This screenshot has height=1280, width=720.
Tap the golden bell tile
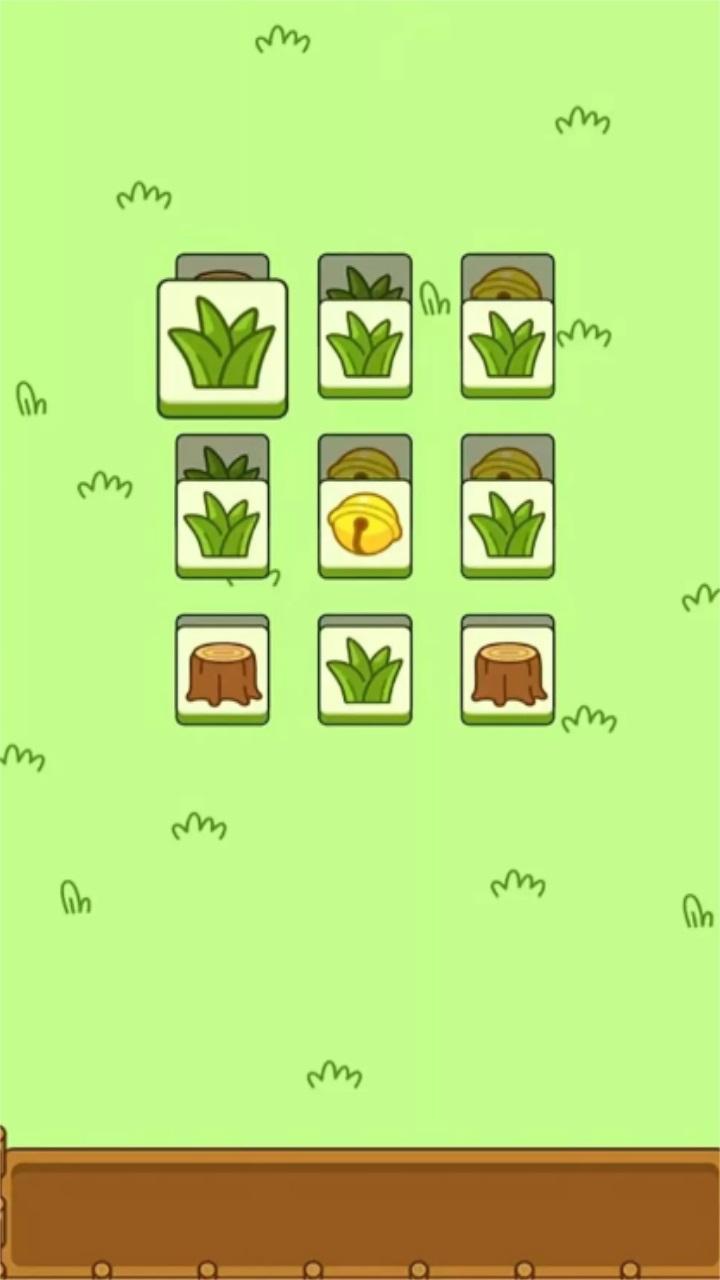pos(365,526)
